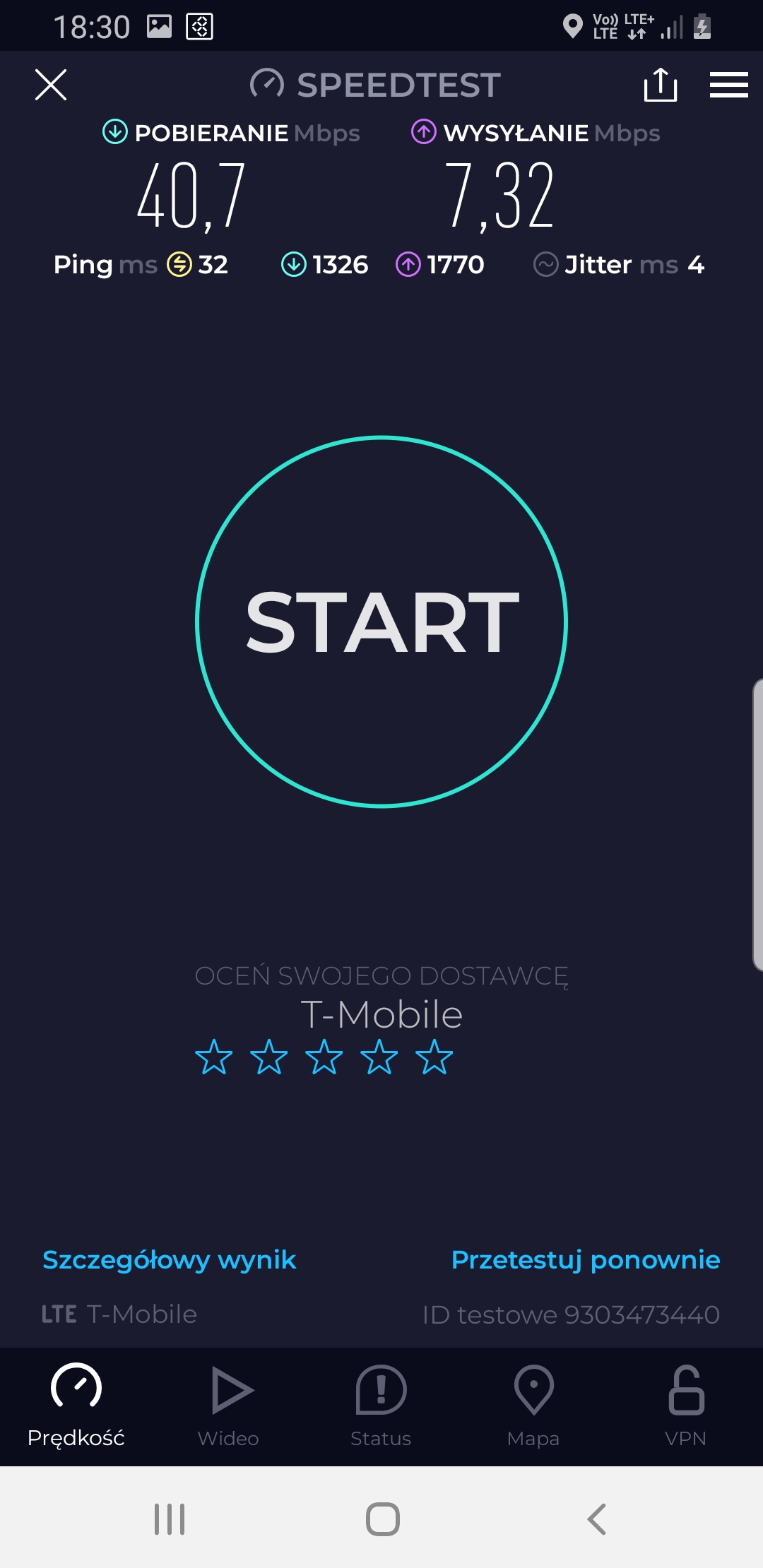Open the hamburger menu
This screenshot has height=1568, width=763.
click(728, 85)
